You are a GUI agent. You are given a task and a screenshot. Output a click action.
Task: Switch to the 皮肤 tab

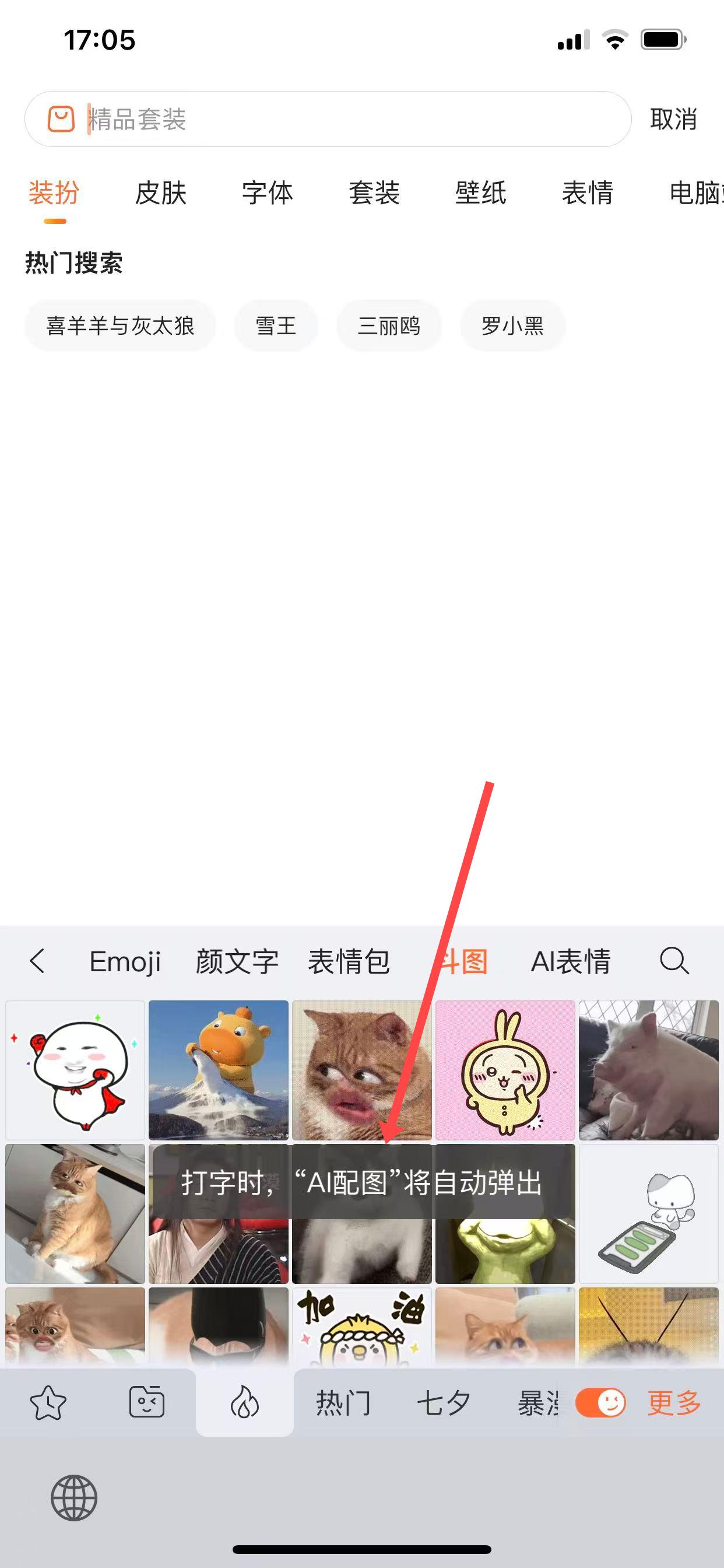(161, 194)
